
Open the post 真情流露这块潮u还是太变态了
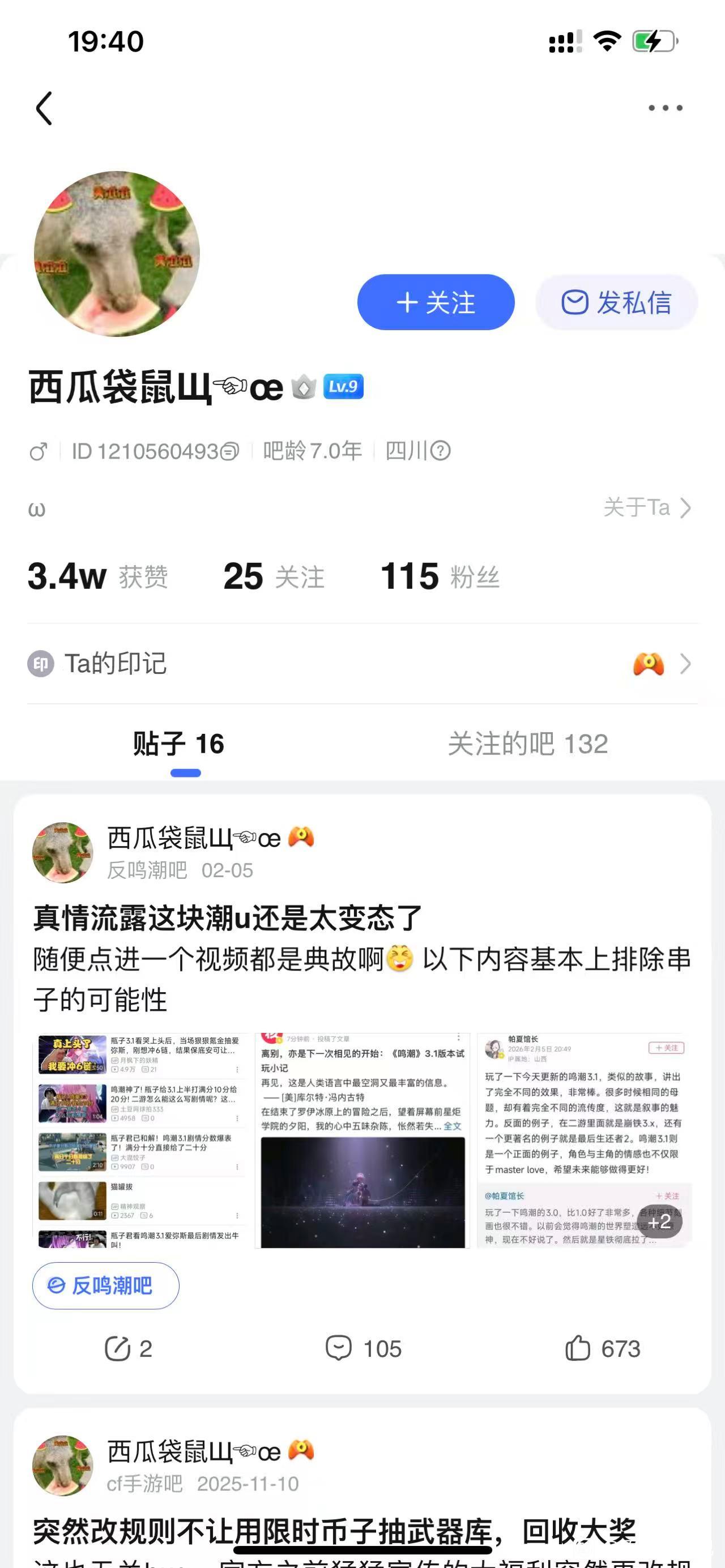(228, 918)
